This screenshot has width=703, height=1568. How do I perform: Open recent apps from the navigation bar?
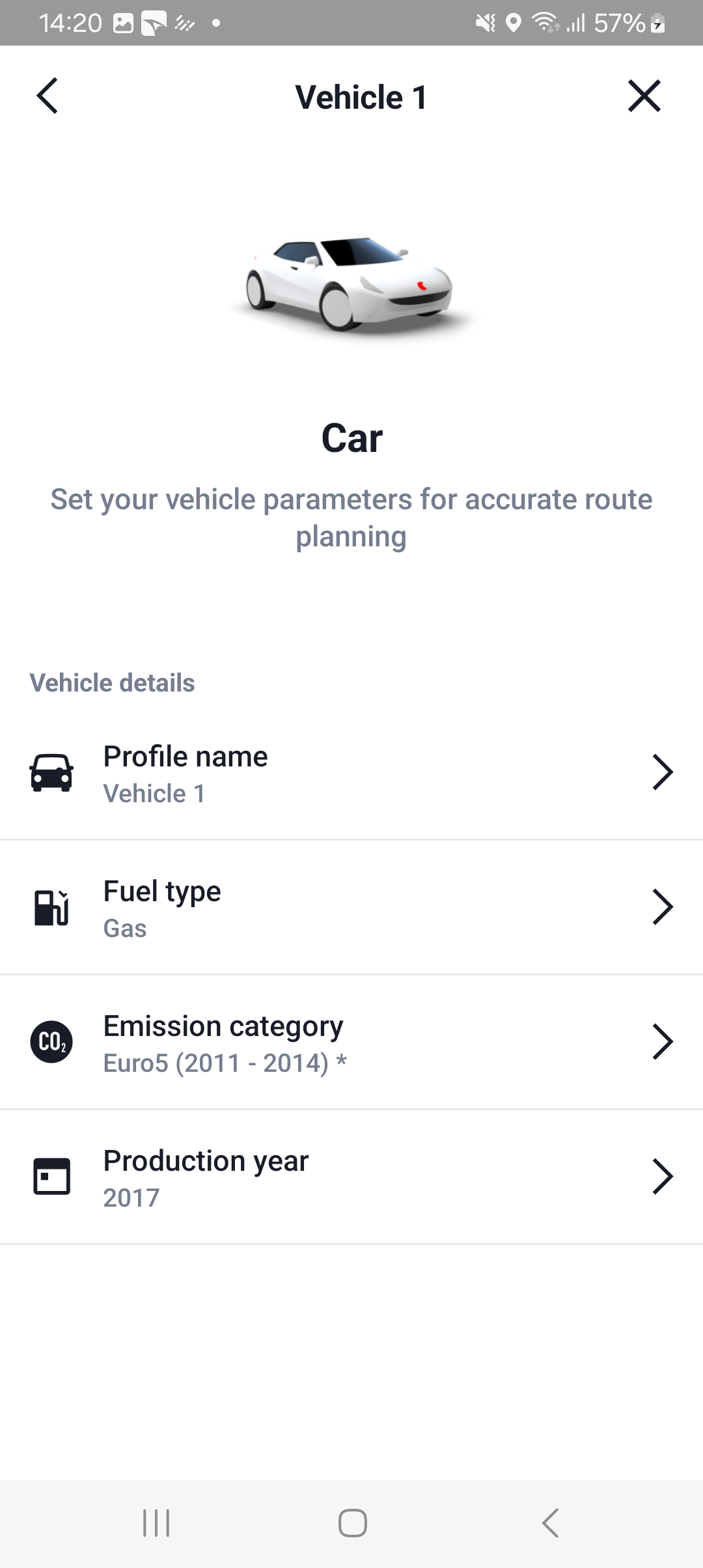[156, 1523]
